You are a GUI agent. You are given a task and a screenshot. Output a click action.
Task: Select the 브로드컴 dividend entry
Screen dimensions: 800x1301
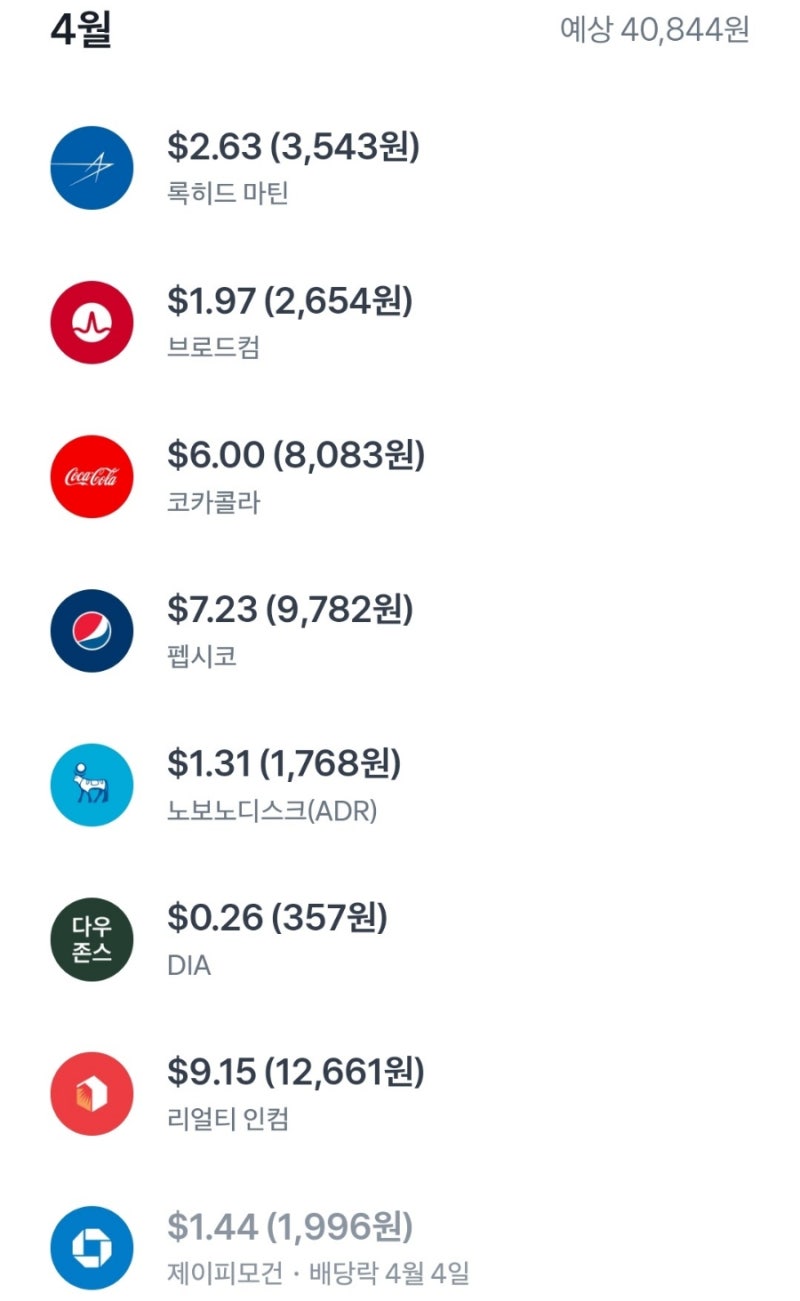point(290,322)
